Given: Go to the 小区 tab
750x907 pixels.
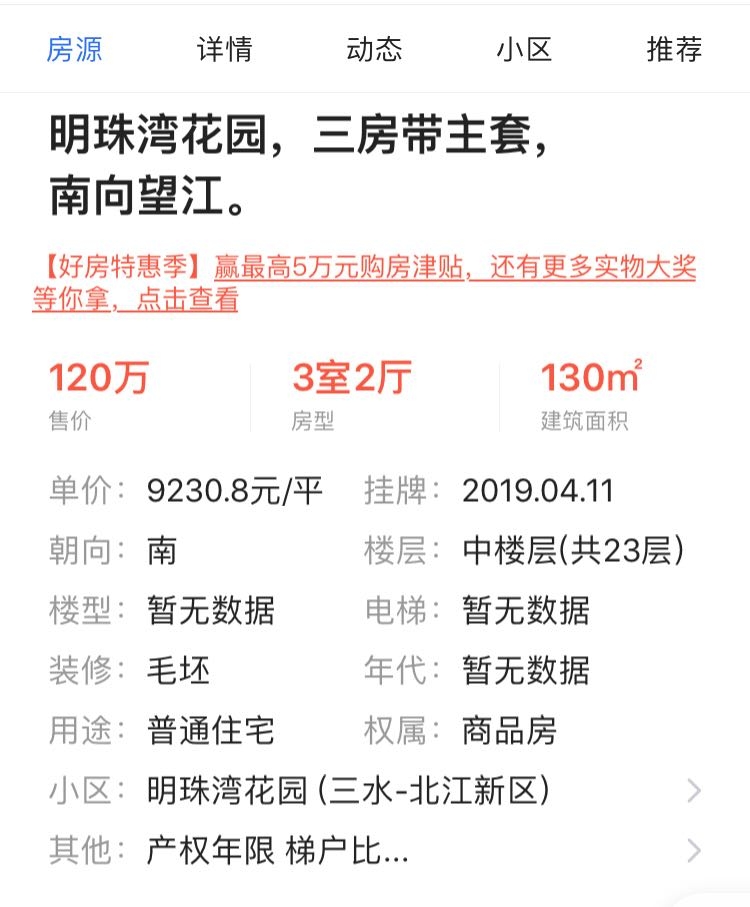Looking at the screenshot, I should click(525, 49).
